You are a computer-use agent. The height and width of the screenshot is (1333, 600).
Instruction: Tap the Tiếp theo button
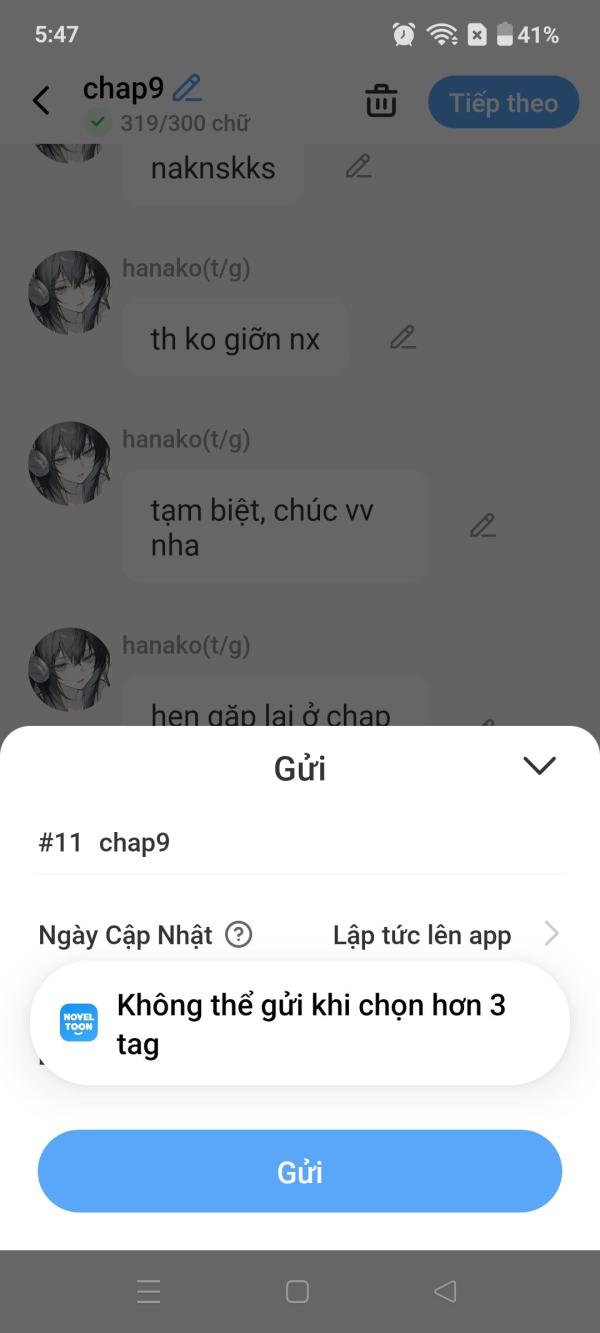pos(503,102)
